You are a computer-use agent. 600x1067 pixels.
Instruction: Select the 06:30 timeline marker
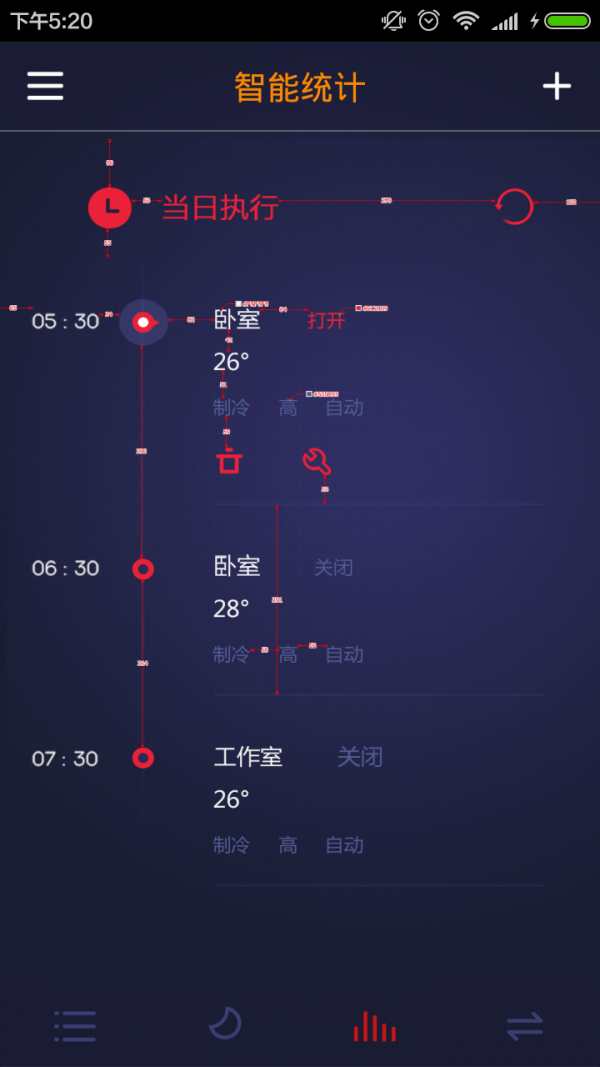(143, 569)
